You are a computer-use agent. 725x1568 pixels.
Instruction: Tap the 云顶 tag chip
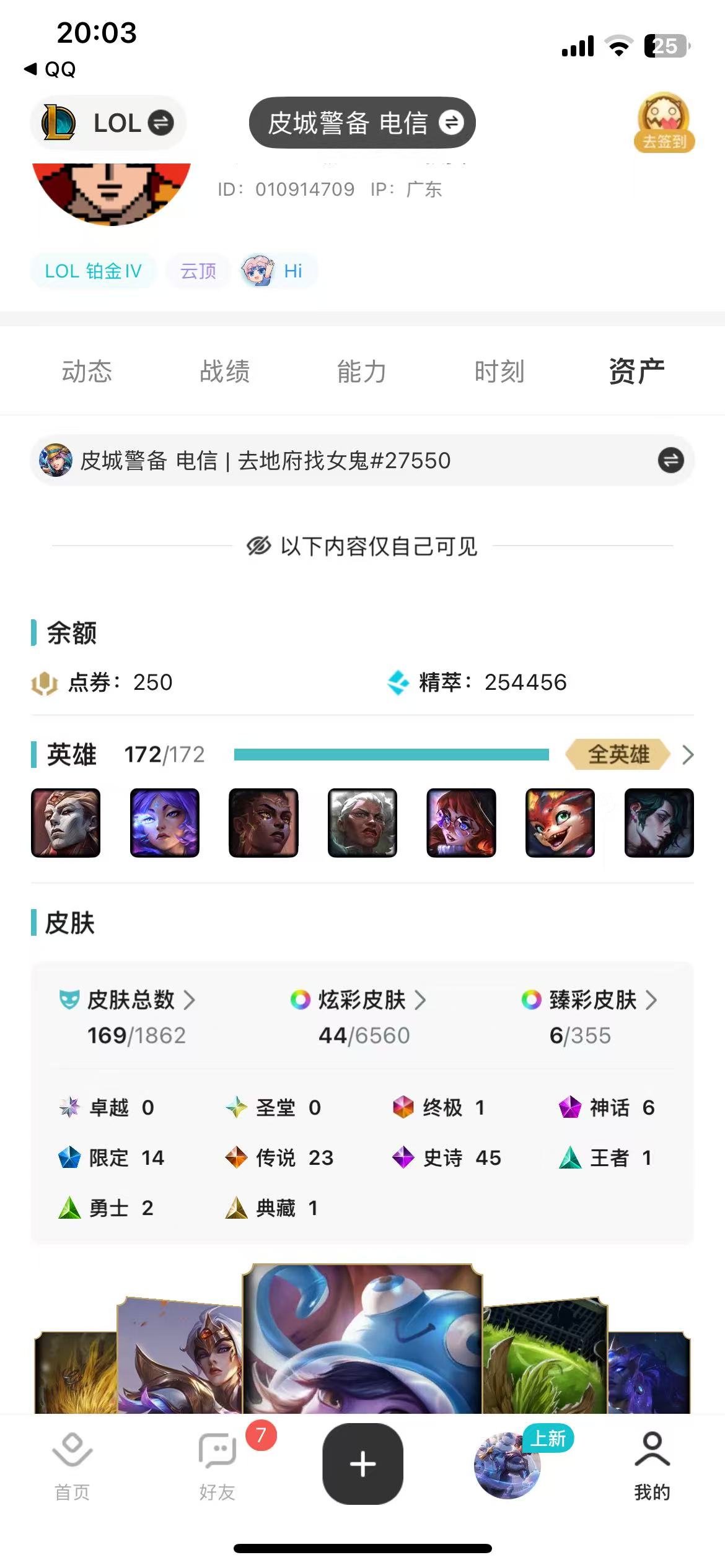[198, 271]
